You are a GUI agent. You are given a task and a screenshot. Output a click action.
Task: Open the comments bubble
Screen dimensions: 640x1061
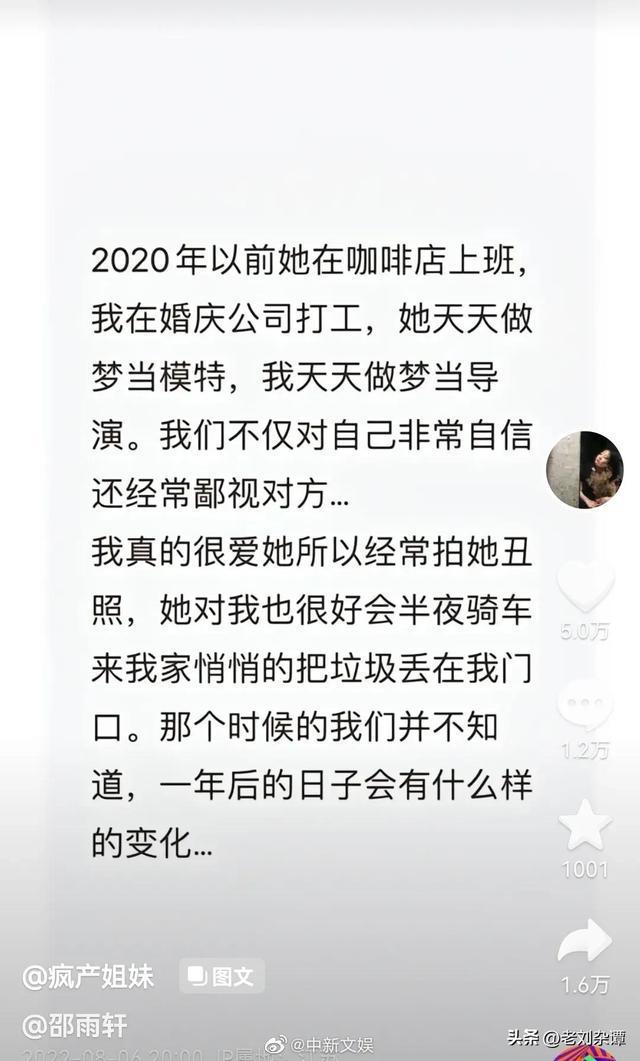click(585, 705)
